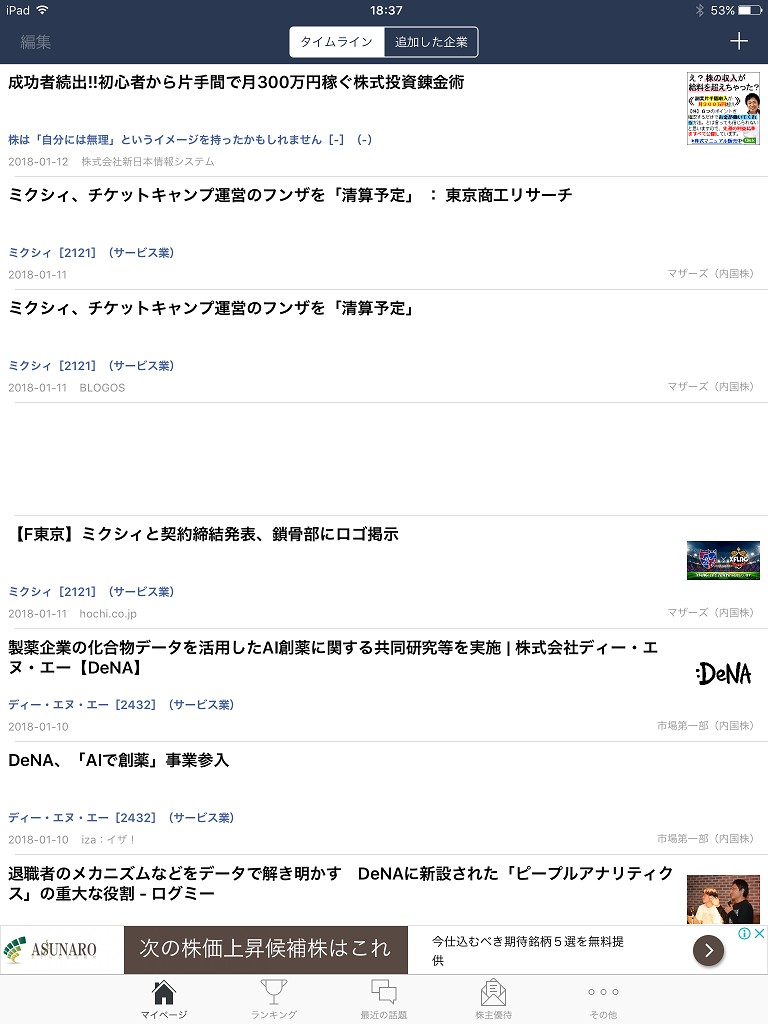768x1024 pixels.
Task: Tap the 編集 edit button
Action: click(36, 42)
